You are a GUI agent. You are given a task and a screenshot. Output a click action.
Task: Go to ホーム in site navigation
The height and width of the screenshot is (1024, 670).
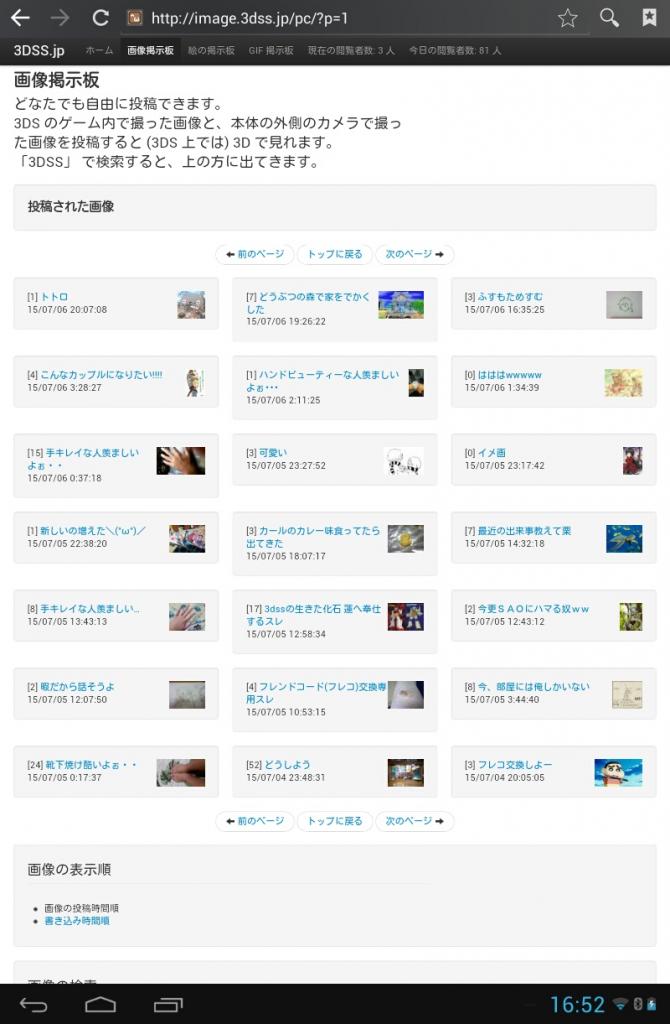[99, 50]
